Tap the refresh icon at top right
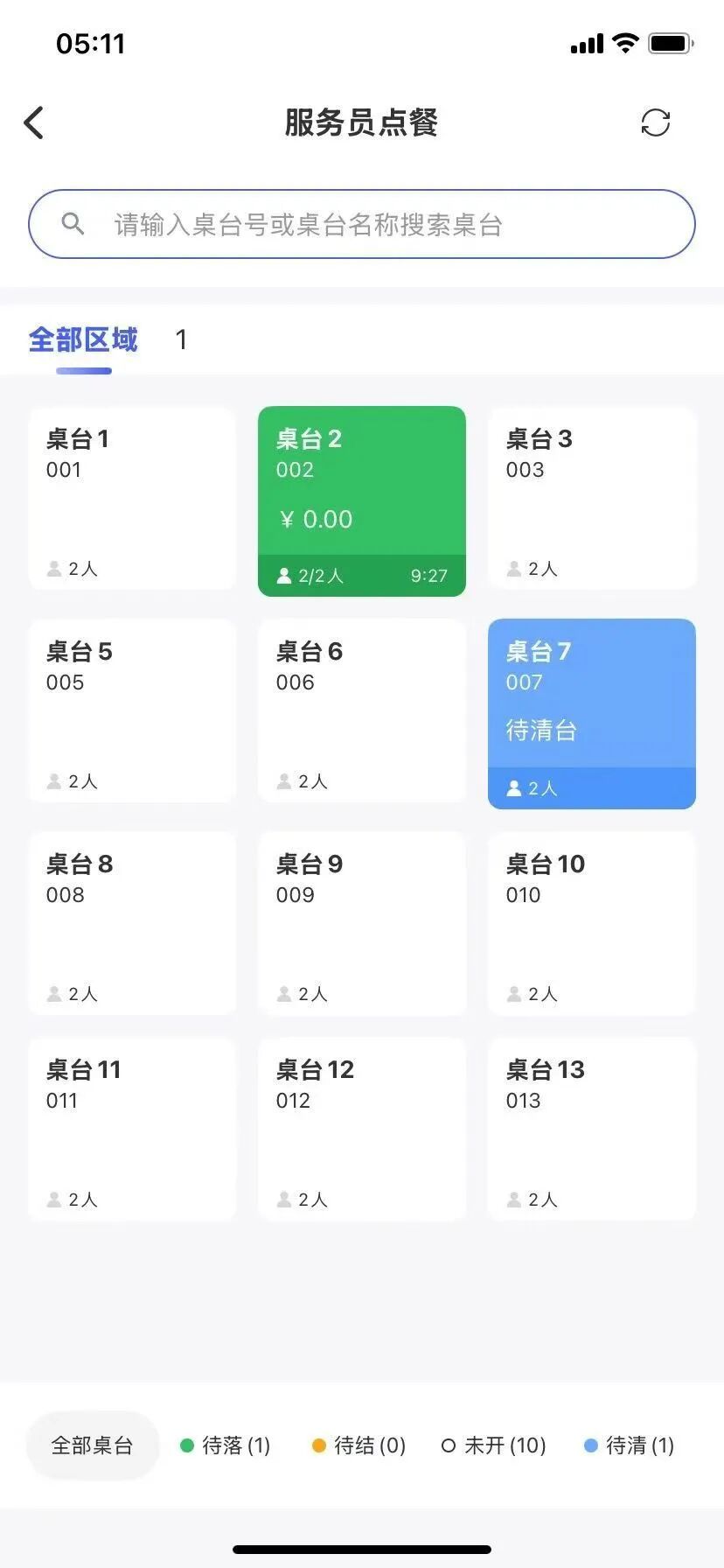Viewport: 724px width, 1568px height. 657,122
